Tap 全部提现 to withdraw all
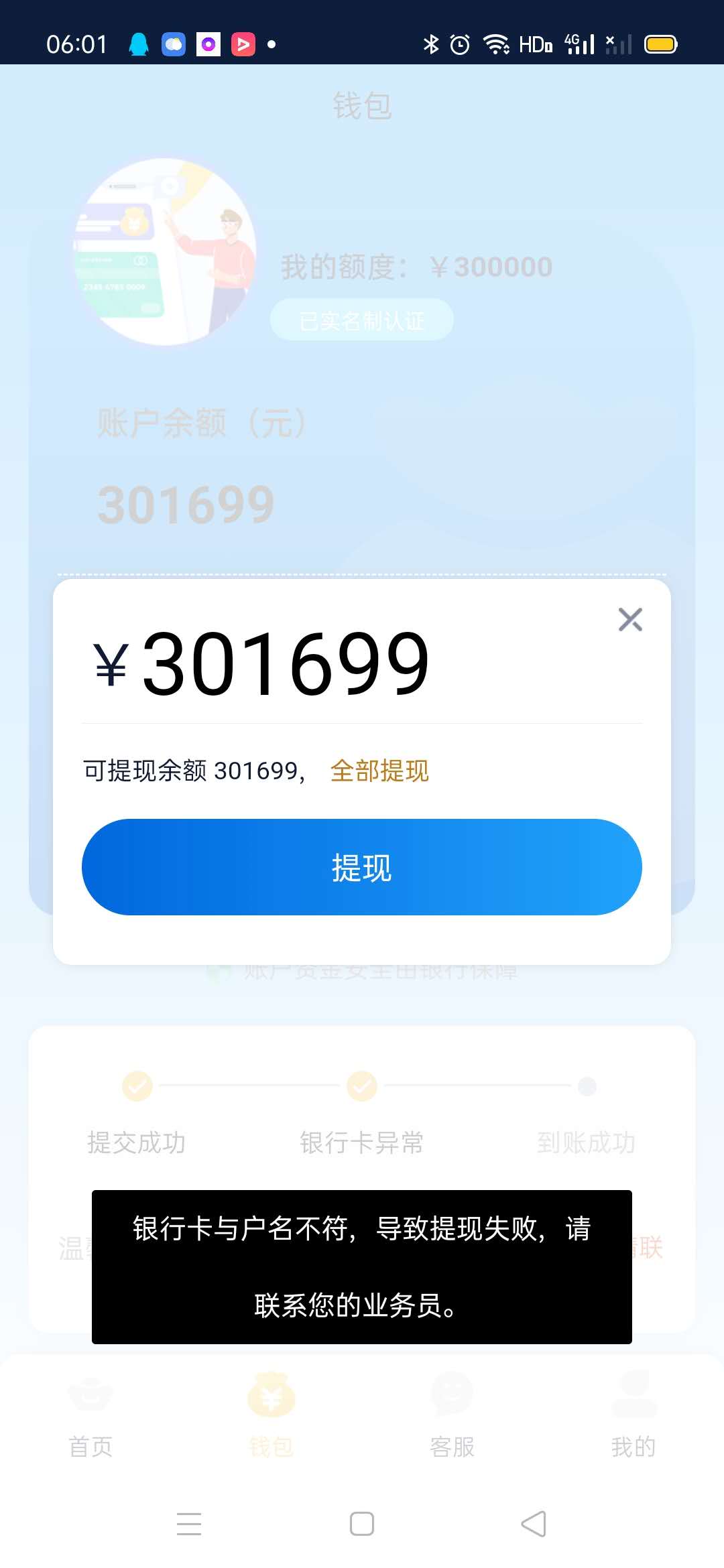Viewport: 724px width, 1568px height. point(379,771)
